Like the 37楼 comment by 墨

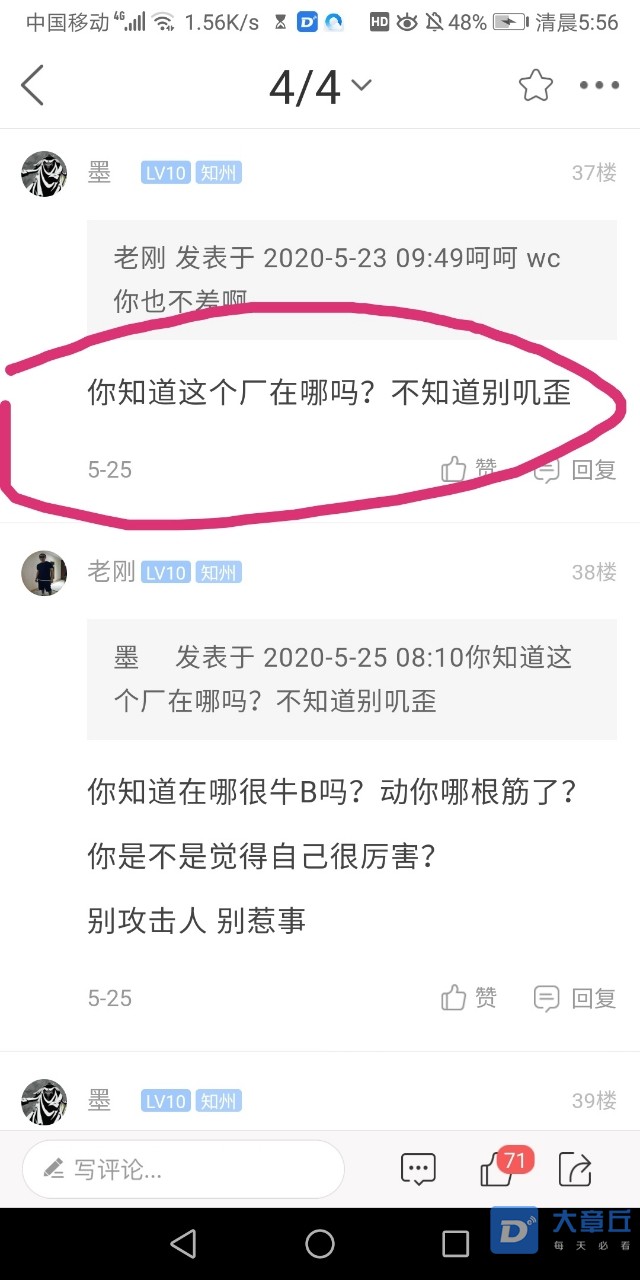(469, 469)
